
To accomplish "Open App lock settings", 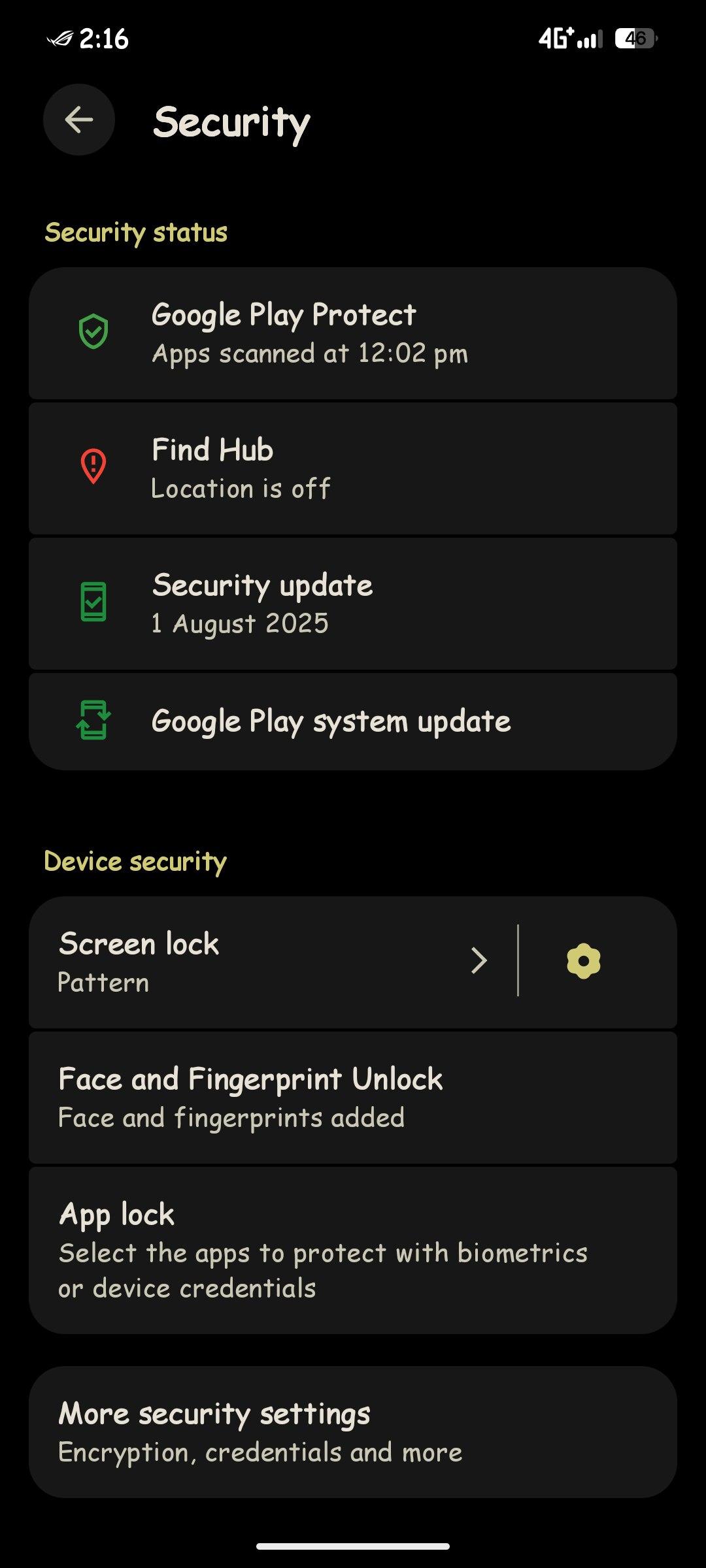I will (353, 1250).
